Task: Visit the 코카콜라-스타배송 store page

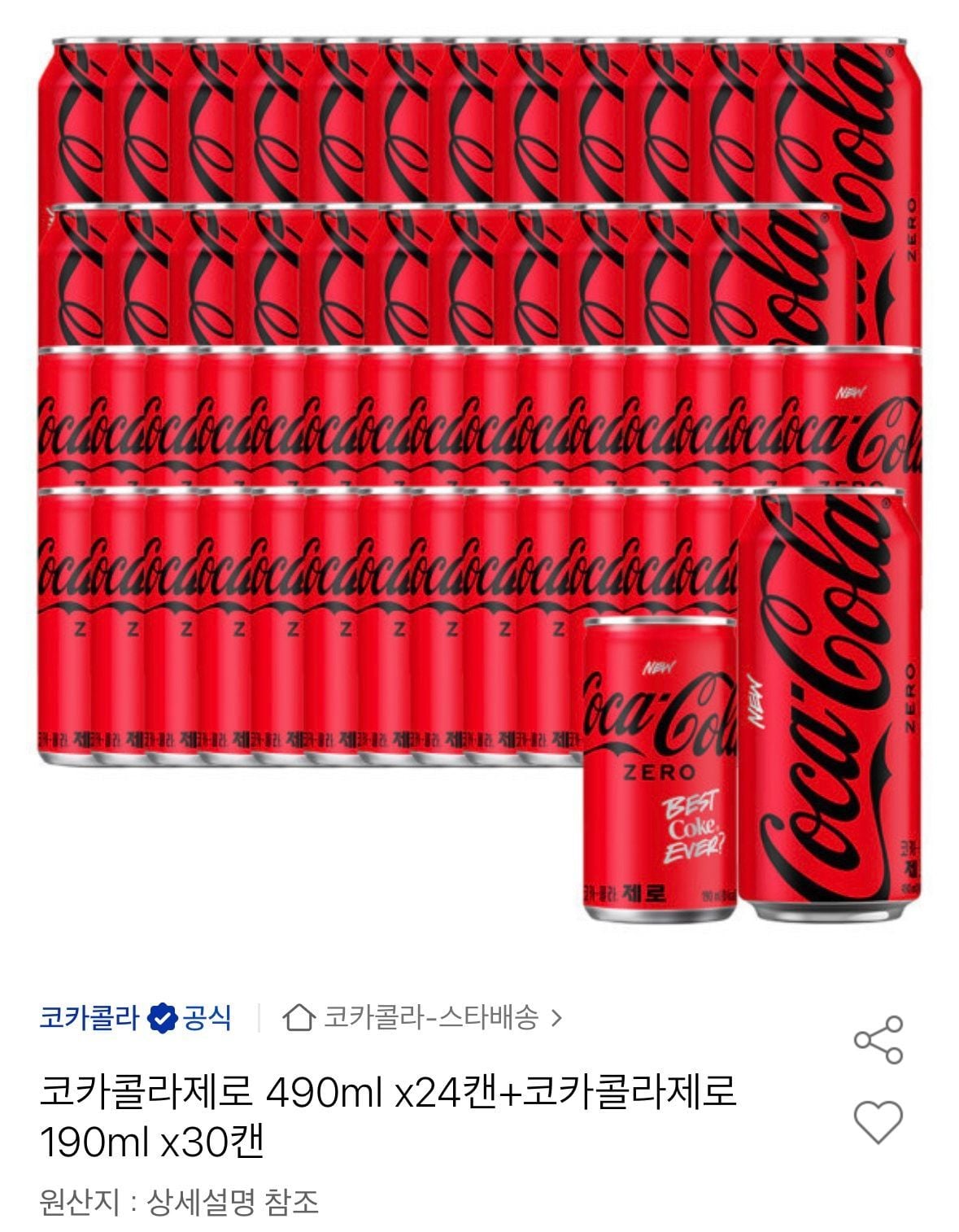Action: [423, 1017]
